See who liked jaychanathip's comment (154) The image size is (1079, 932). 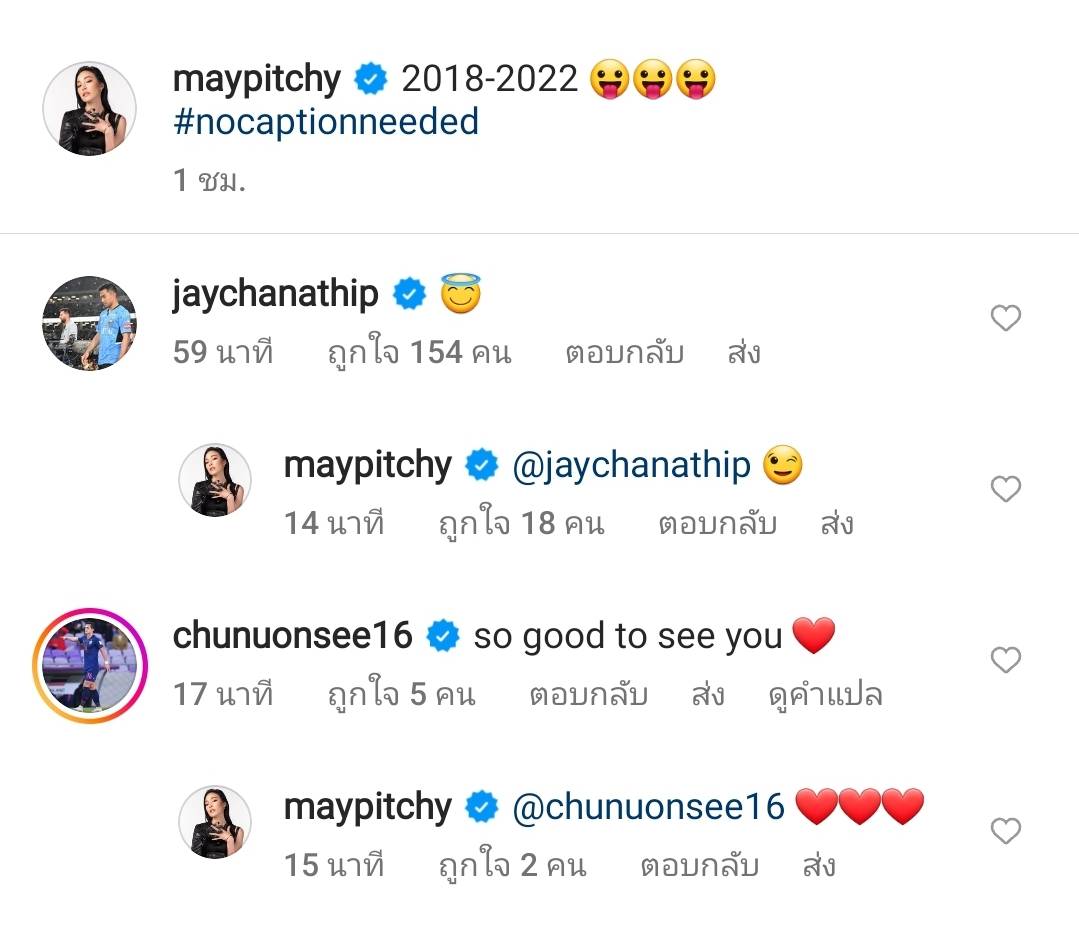click(419, 353)
